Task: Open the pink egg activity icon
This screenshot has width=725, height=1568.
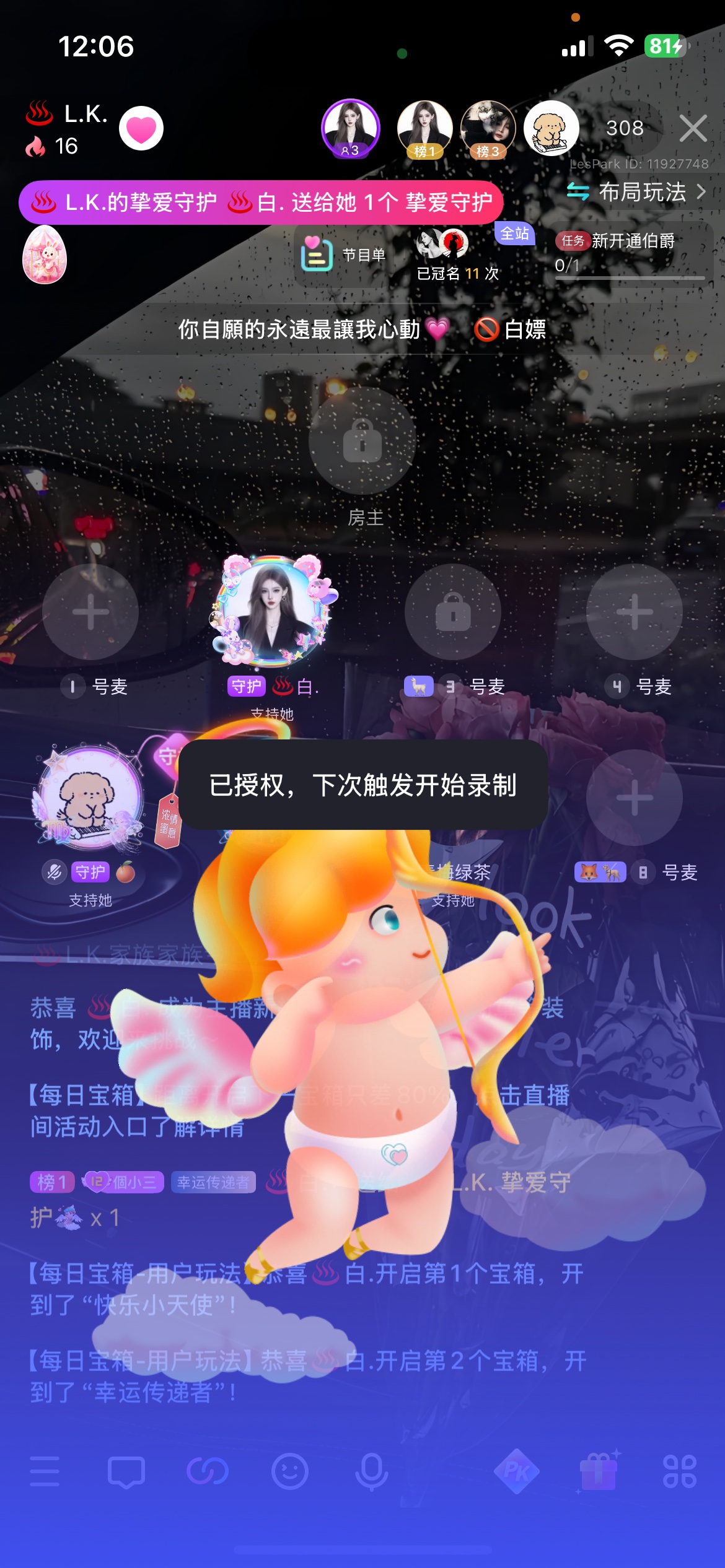Action: pos(44,255)
